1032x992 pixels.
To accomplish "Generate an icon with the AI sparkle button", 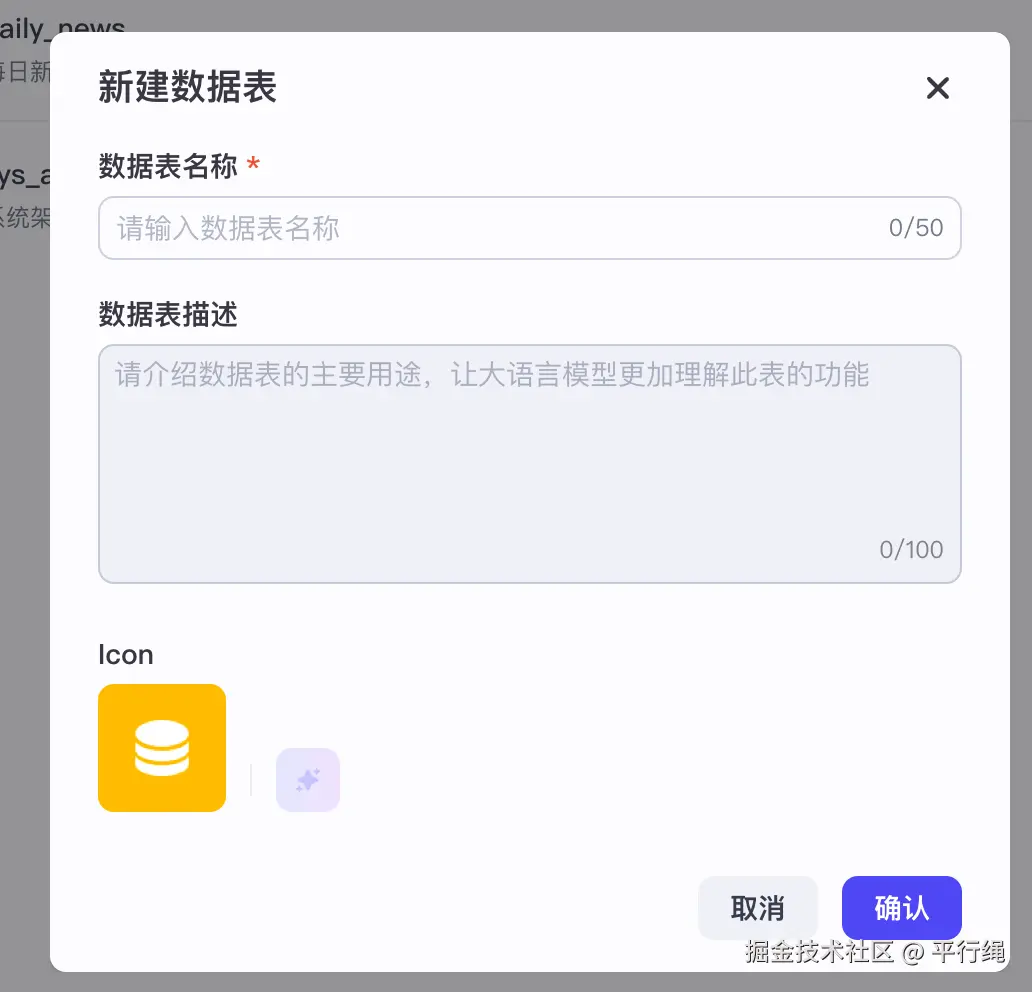I will [308, 779].
